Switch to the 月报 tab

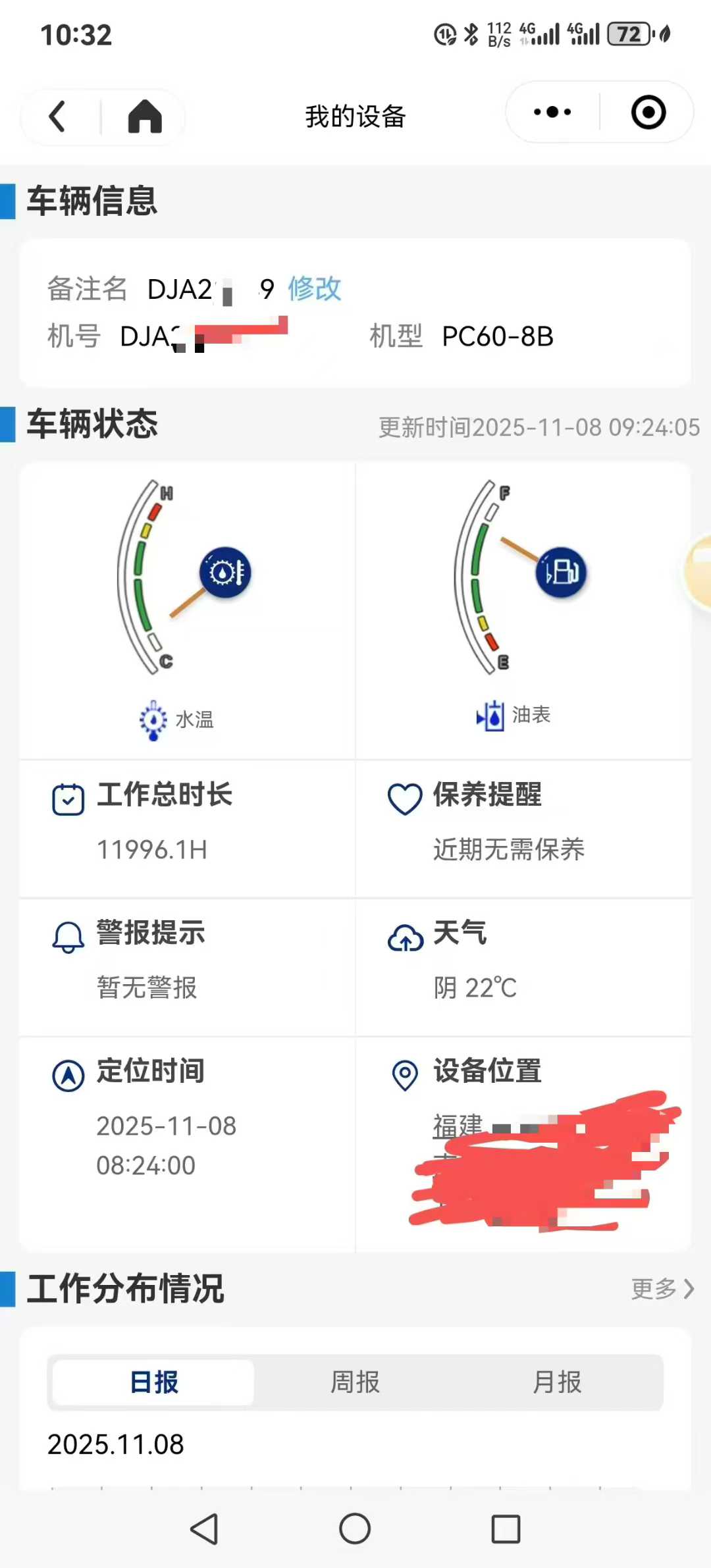coord(556,1382)
